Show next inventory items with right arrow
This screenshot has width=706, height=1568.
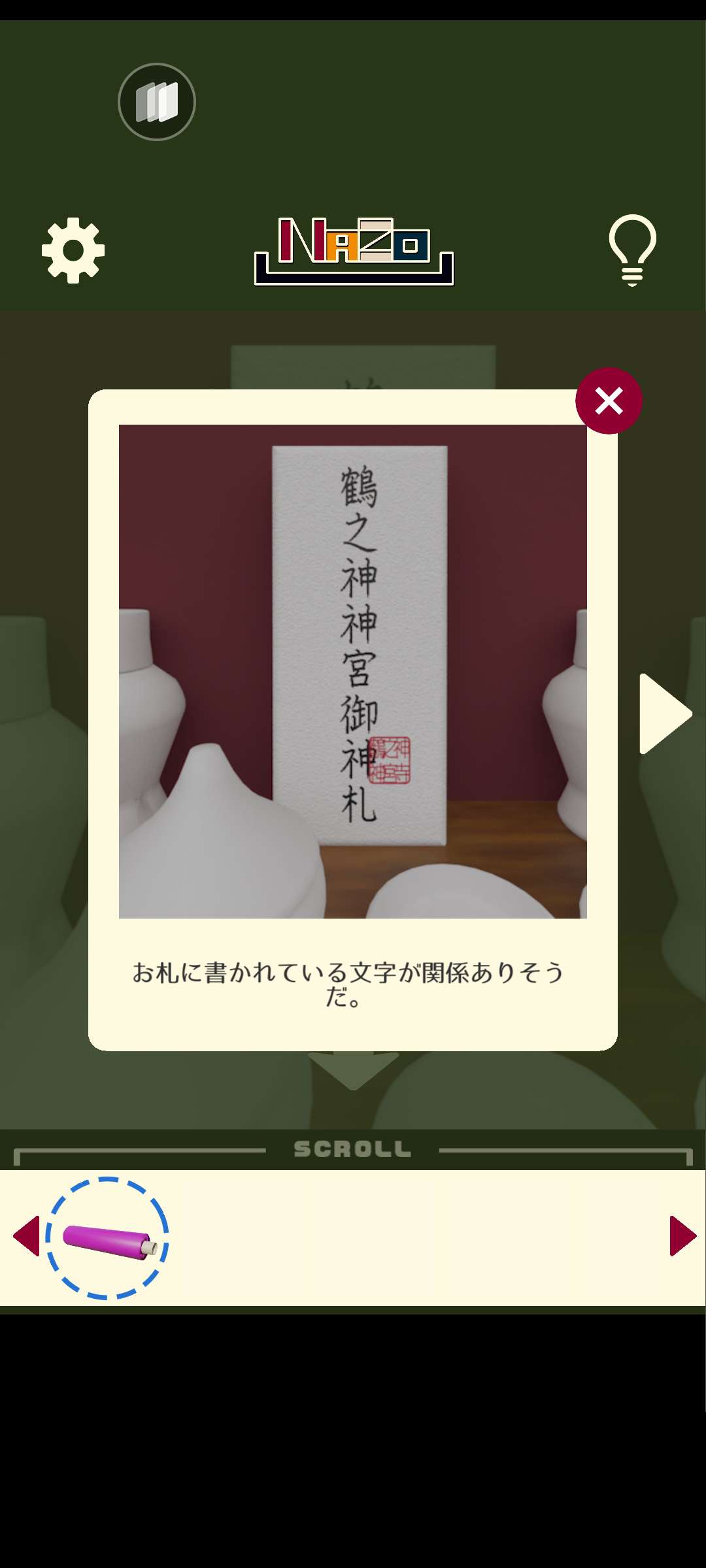pyautogui.click(x=682, y=1235)
